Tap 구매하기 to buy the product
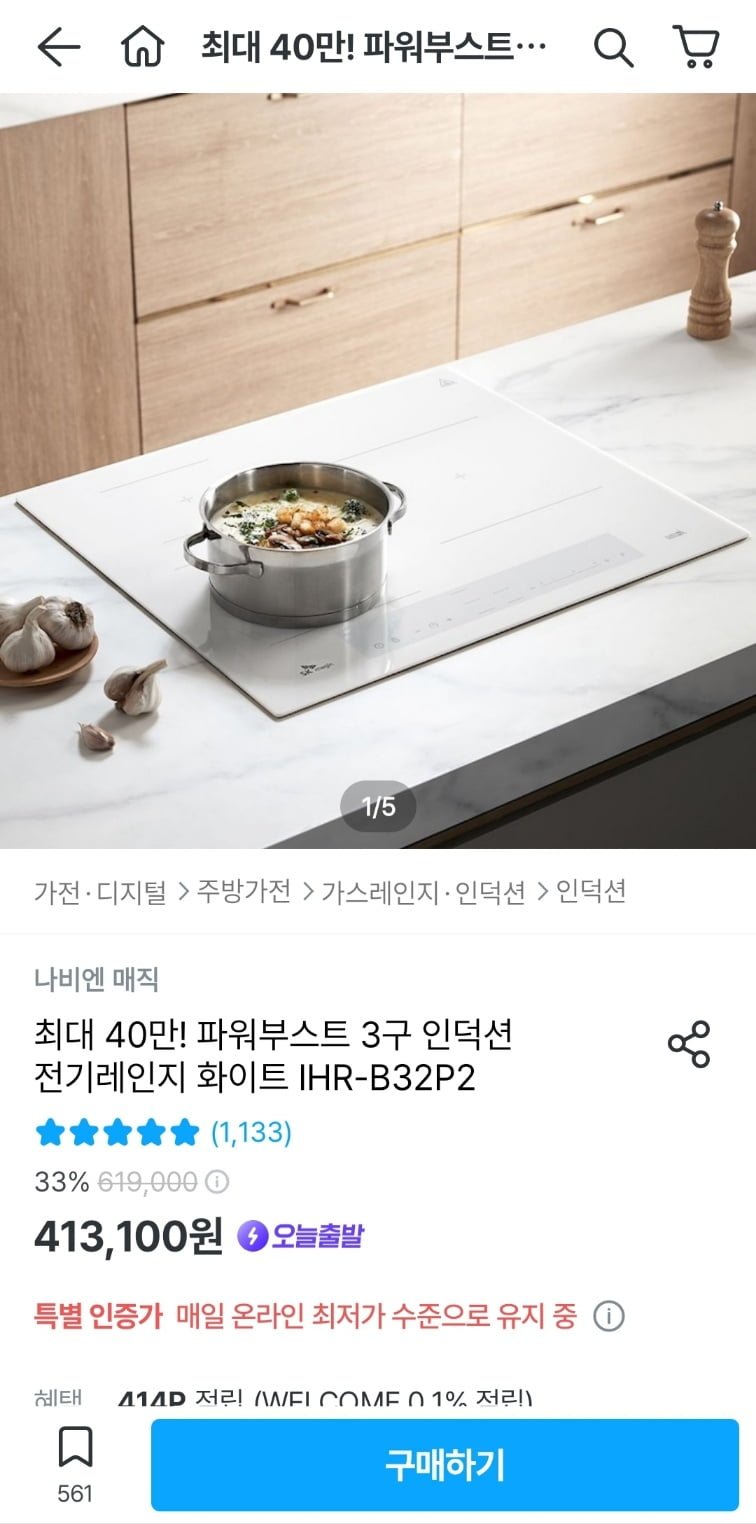 point(445,1465)
